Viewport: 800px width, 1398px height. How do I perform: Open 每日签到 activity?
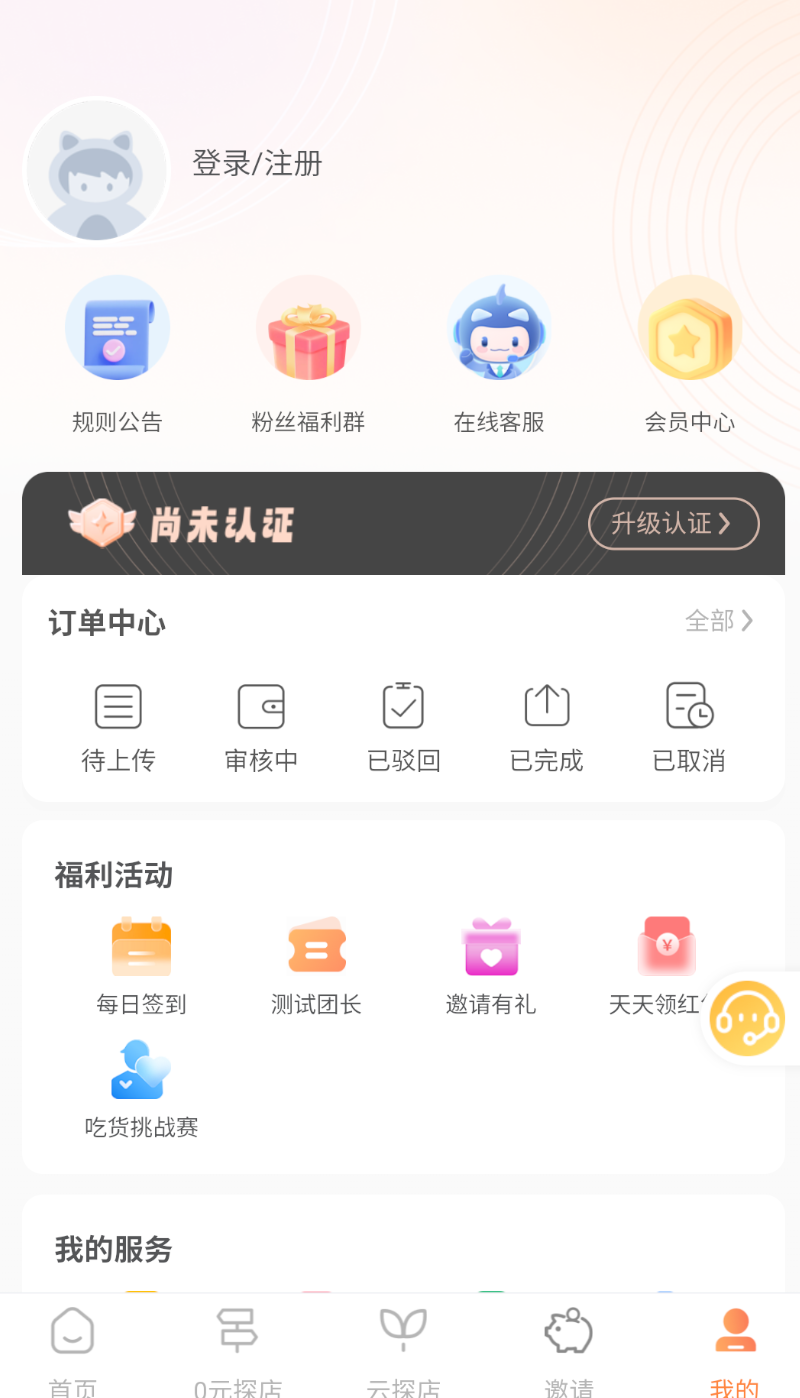141,967
